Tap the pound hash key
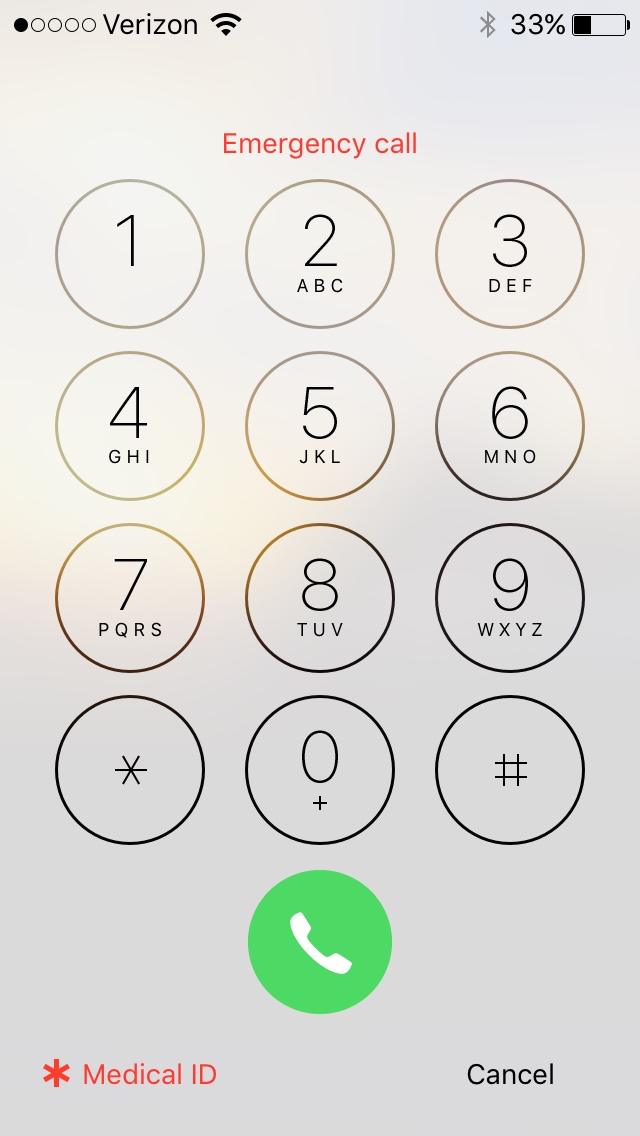Viewport: 640px width, 1136px height. point(510,770)
